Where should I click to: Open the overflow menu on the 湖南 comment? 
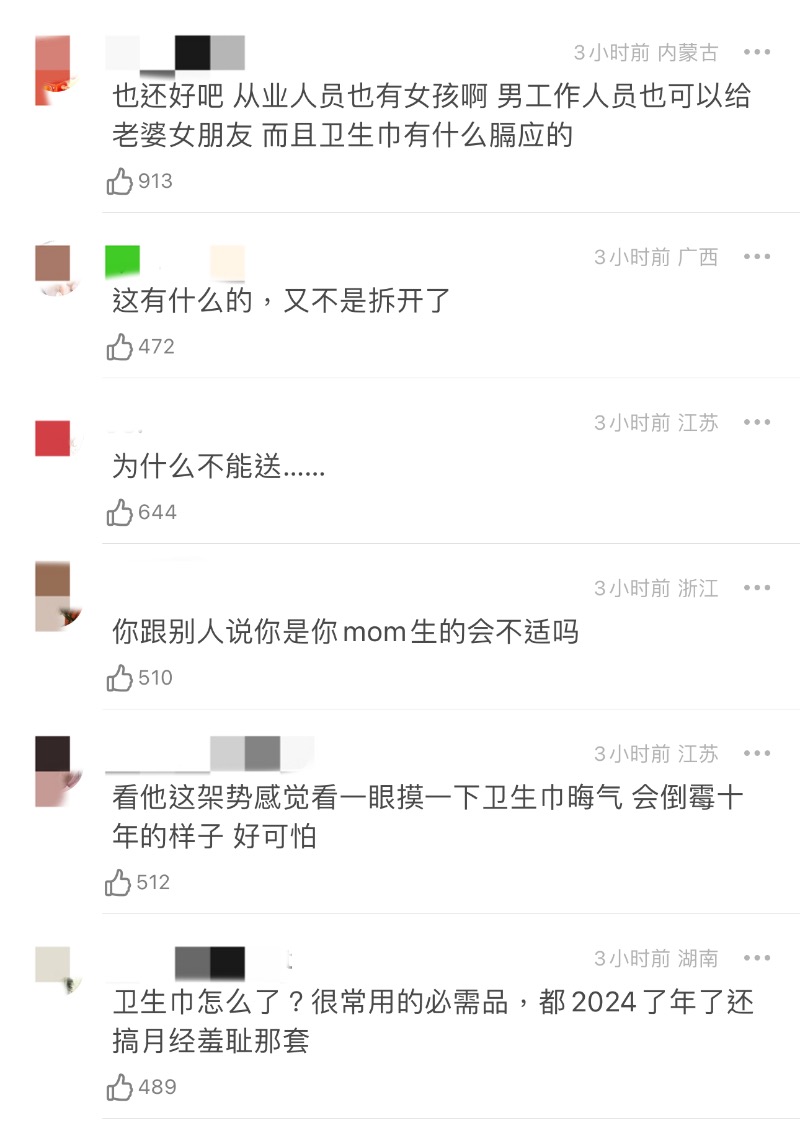coord(757,958)
